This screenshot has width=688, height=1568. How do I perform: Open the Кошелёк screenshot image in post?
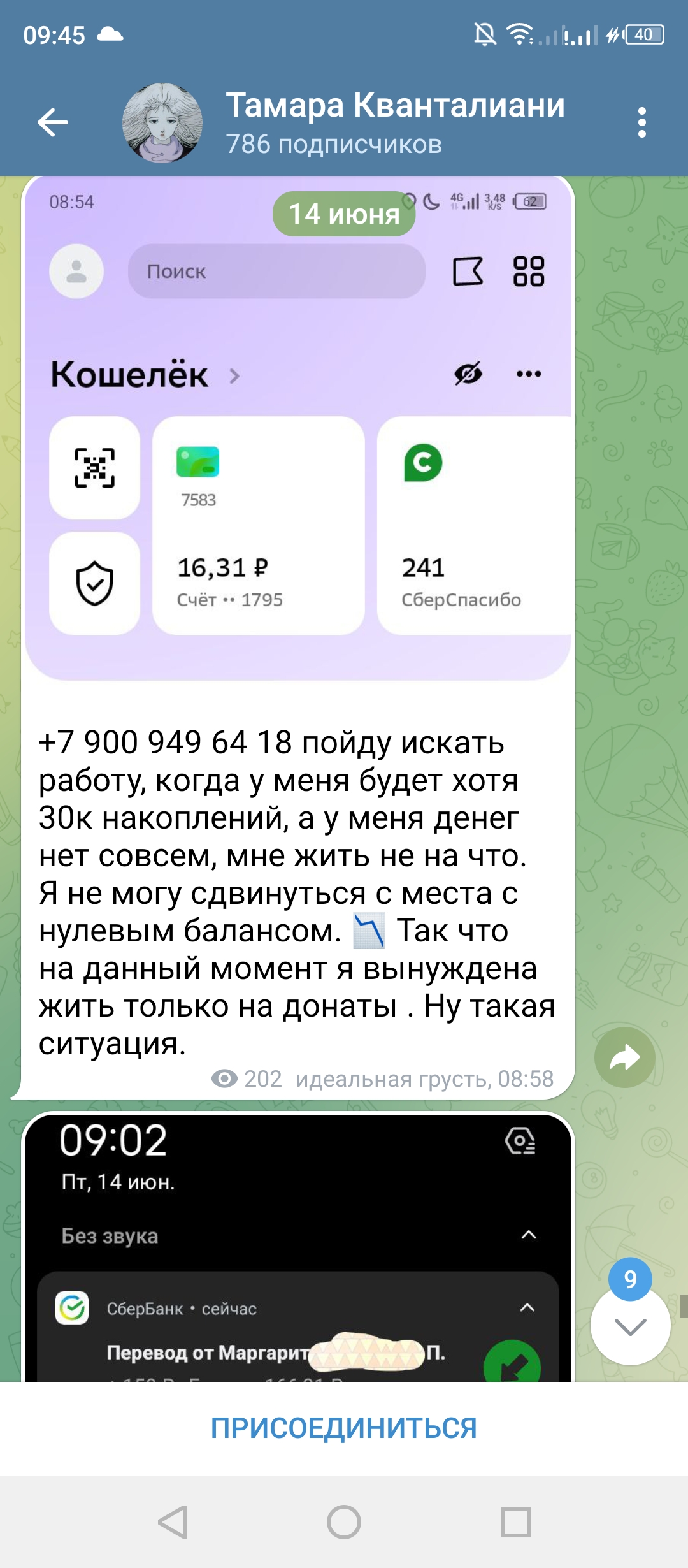tap(298, 428)
